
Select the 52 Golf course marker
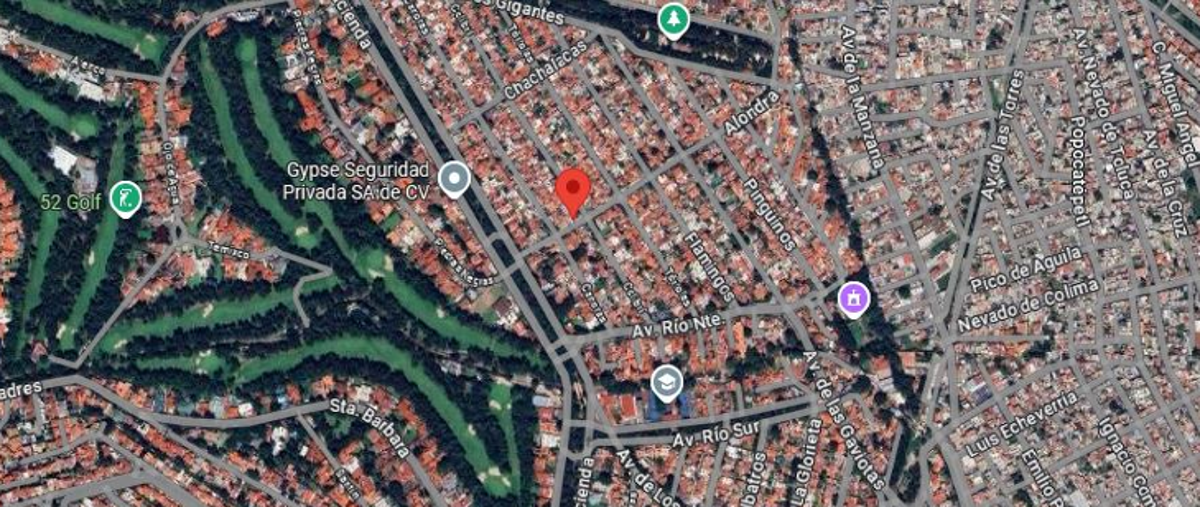coord(125,198)
